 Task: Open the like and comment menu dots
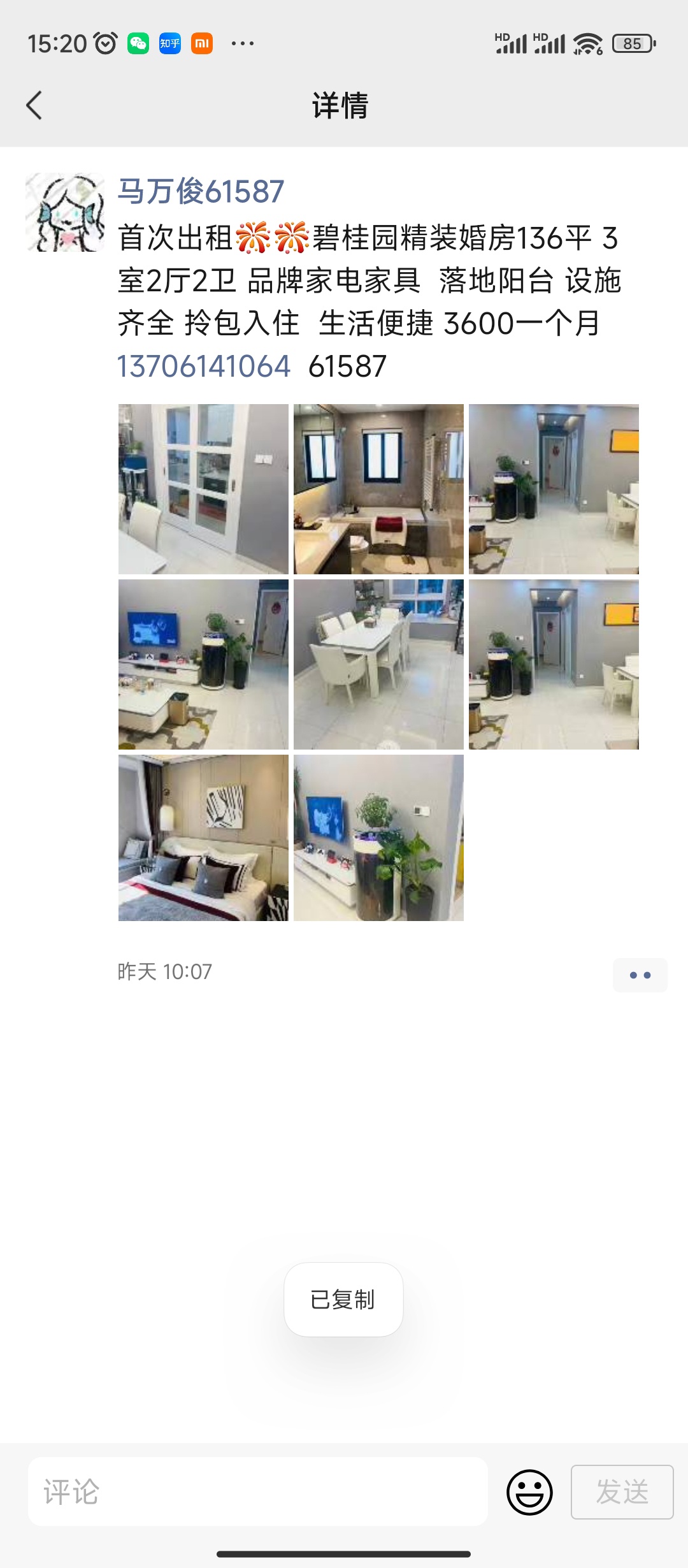tap(640, 975)
